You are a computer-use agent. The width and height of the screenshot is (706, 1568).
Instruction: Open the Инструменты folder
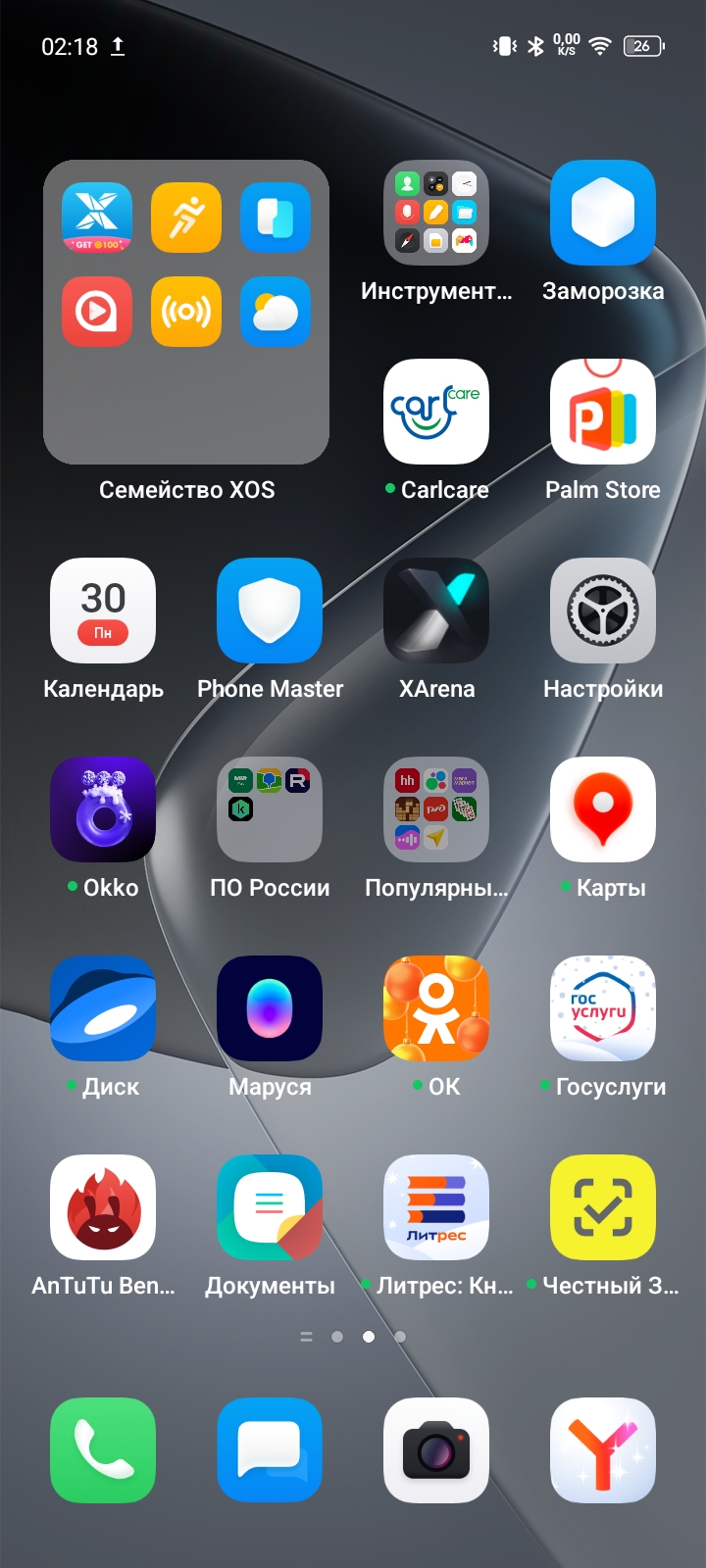pos(436,214)
